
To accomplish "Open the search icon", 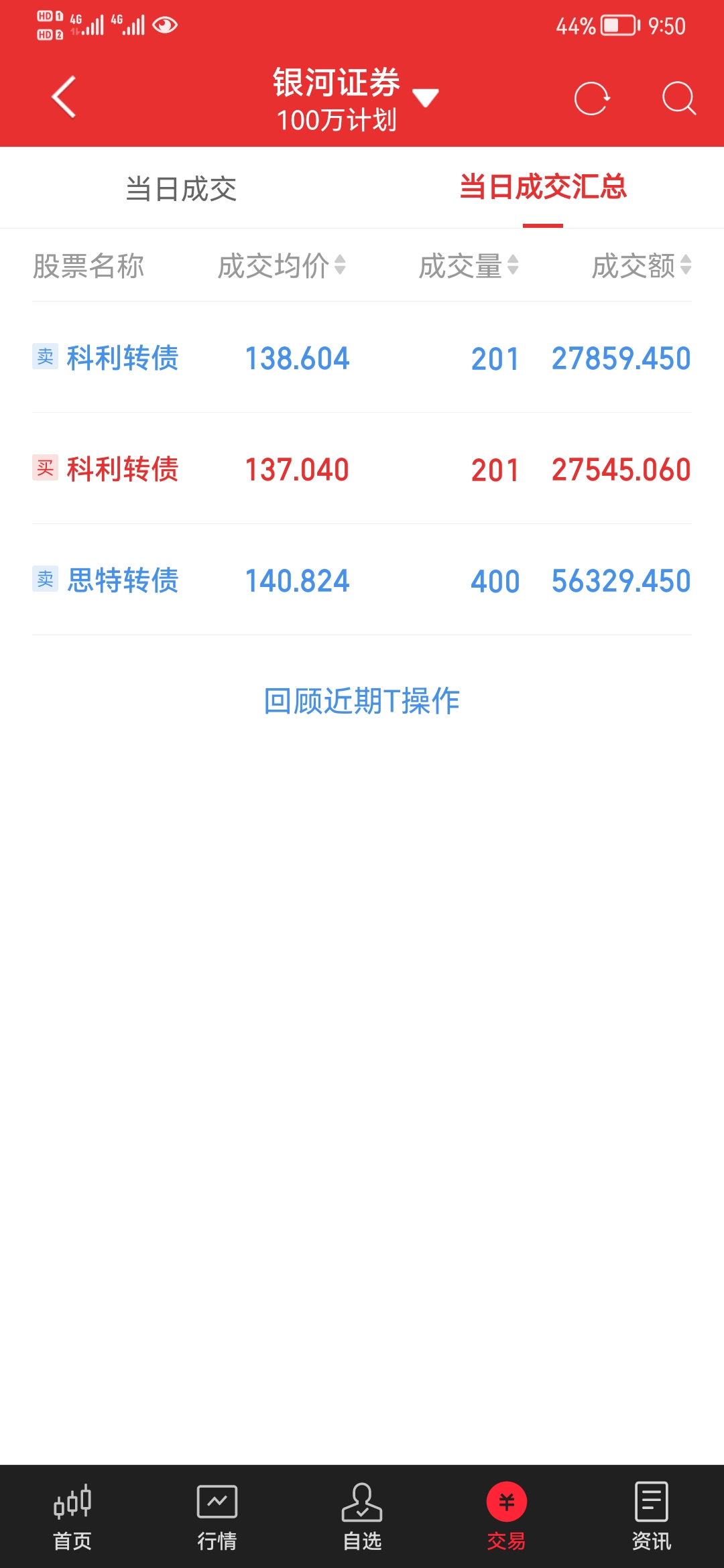I will [x=678, y=99].
